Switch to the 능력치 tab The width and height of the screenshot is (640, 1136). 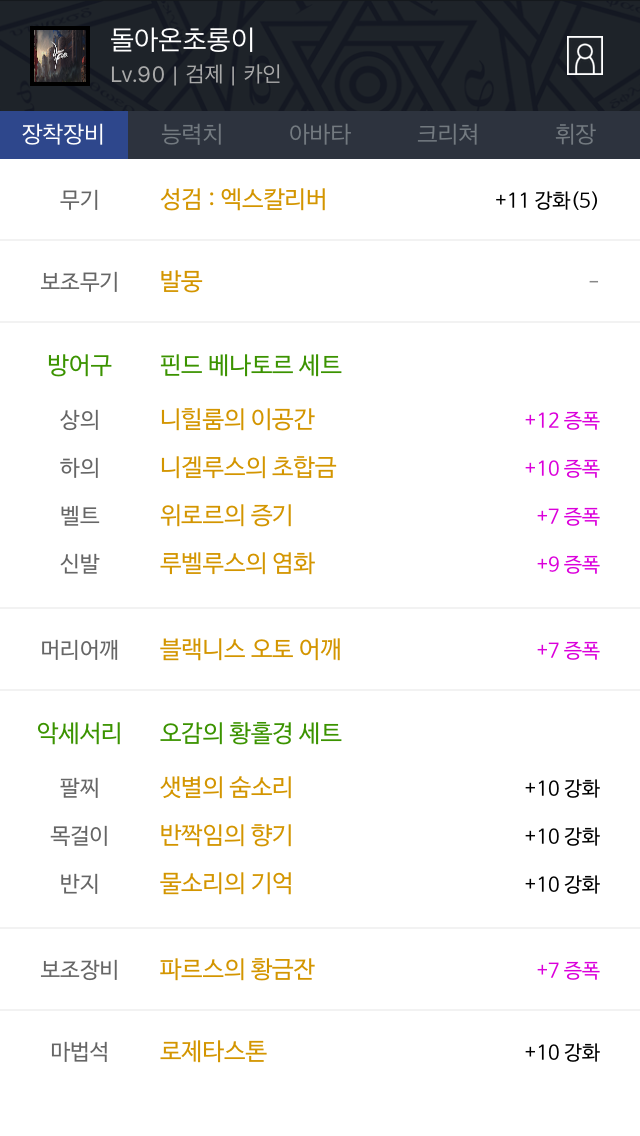pos(192,135)
